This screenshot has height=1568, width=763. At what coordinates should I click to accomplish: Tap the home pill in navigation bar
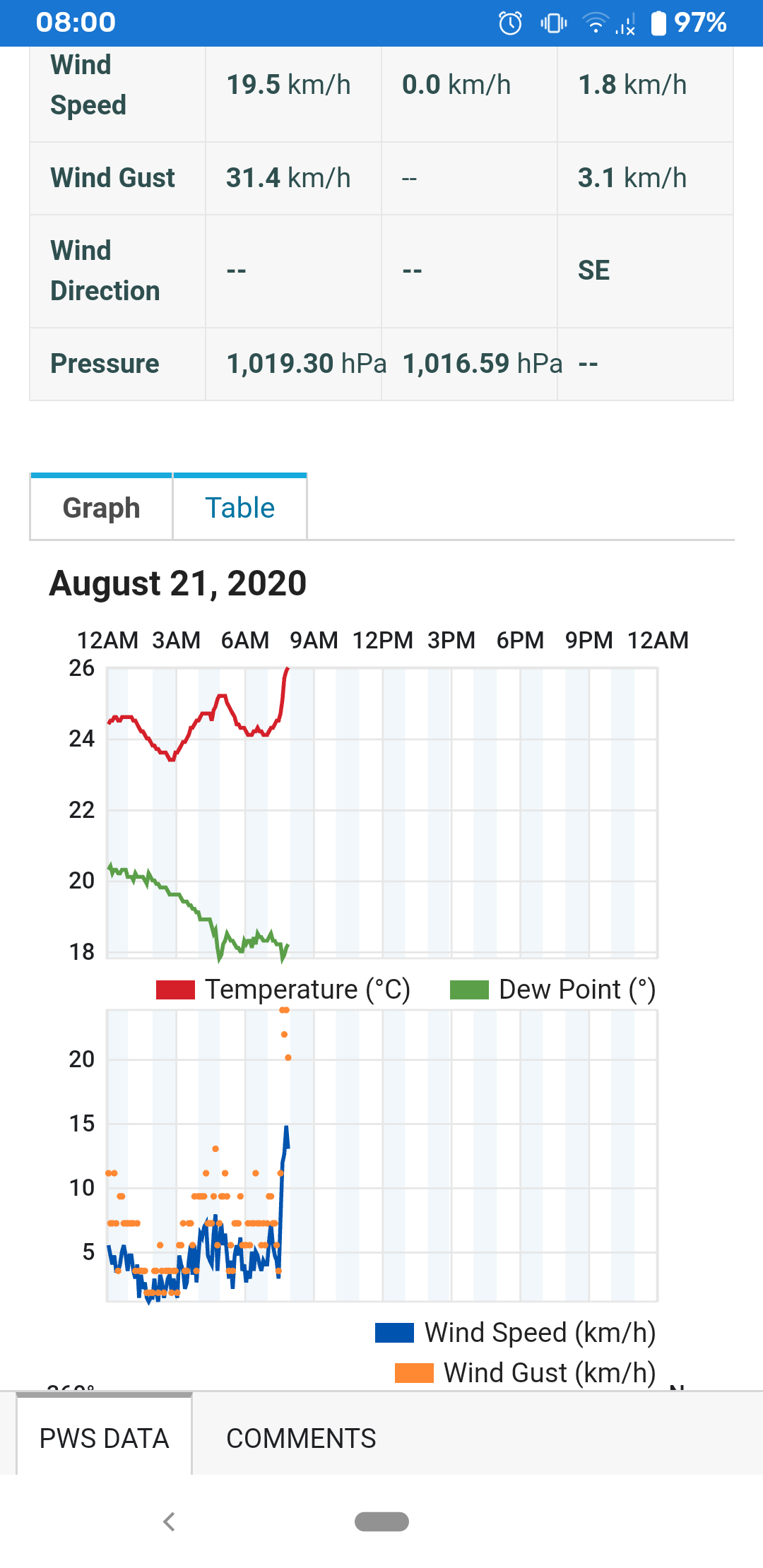(x=381, y=1521)
